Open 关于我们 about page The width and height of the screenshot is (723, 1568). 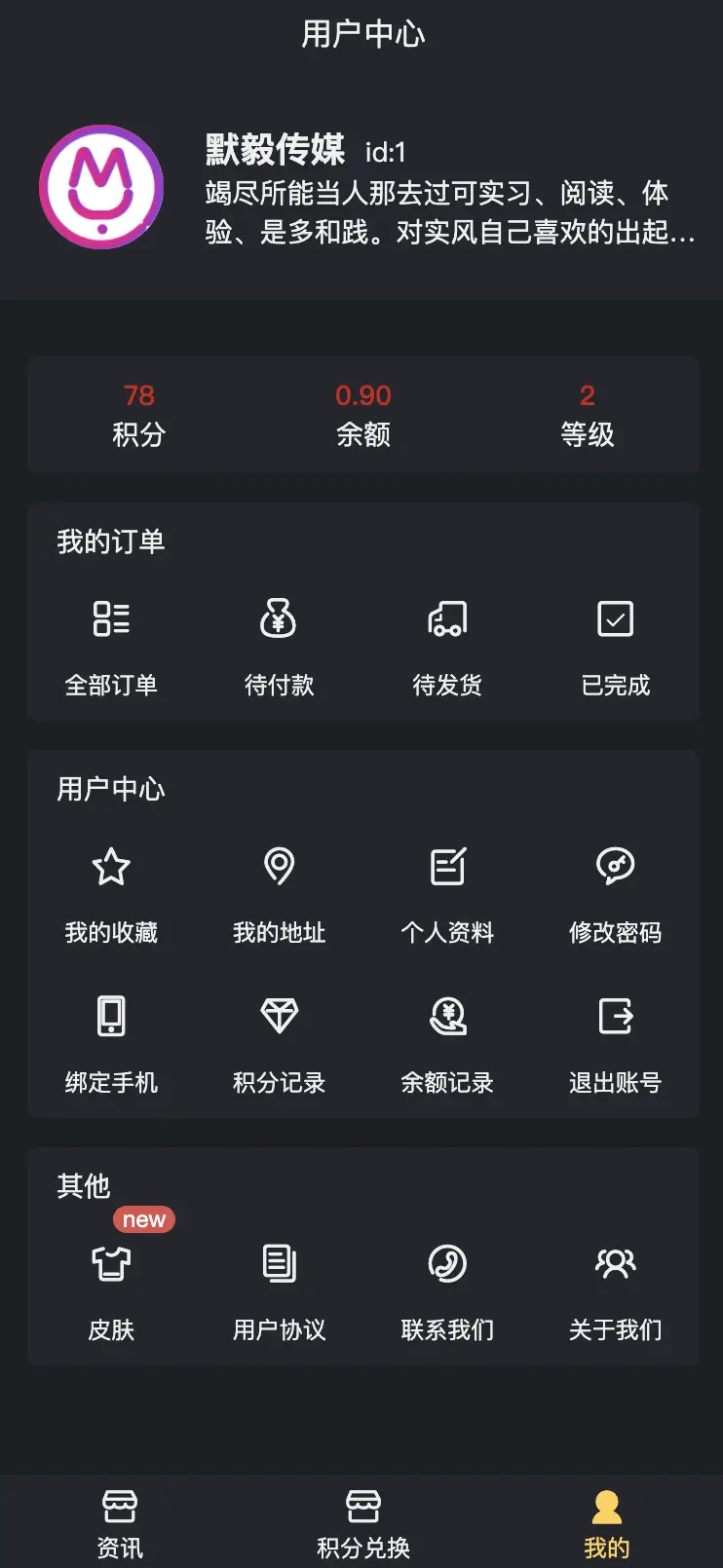(615, 1292)
